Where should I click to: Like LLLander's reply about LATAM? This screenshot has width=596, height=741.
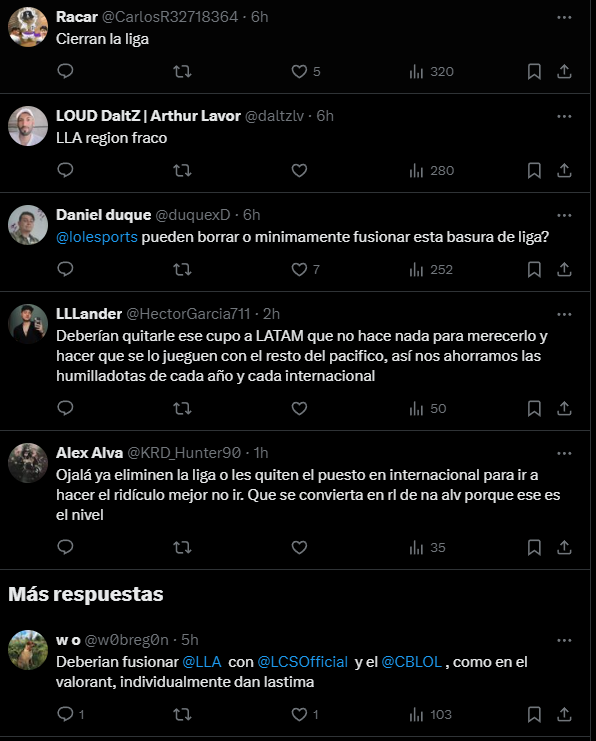click(299, 408)
